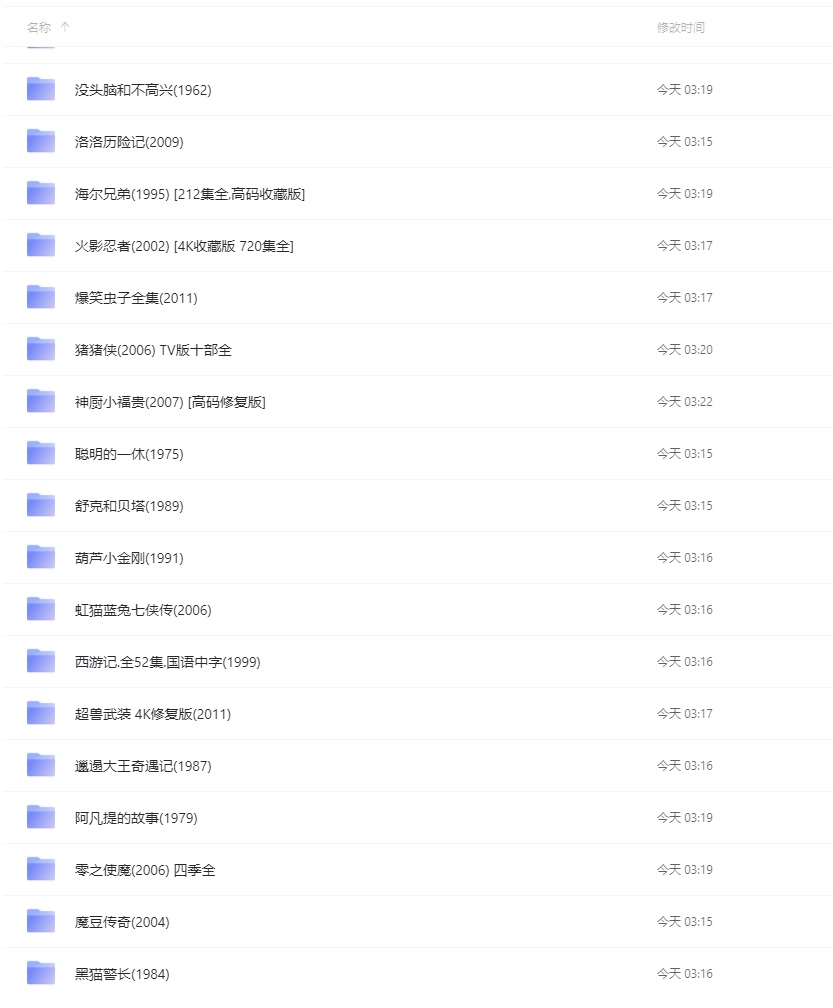Open the 海尔兄弟(1995) folder
The height and width of the screenshot is (1008, 833).
coord(190,194)
